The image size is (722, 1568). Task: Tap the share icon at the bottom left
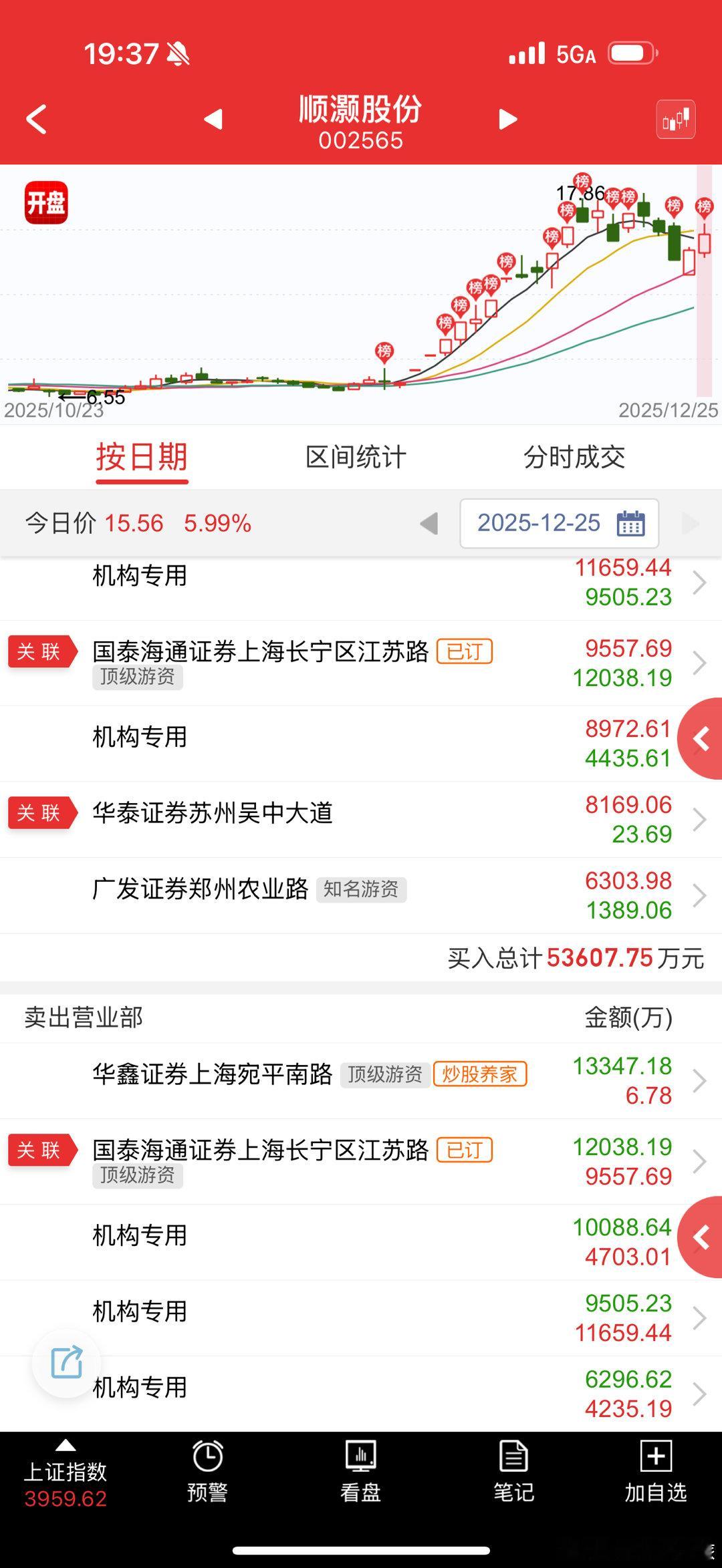66,1363
